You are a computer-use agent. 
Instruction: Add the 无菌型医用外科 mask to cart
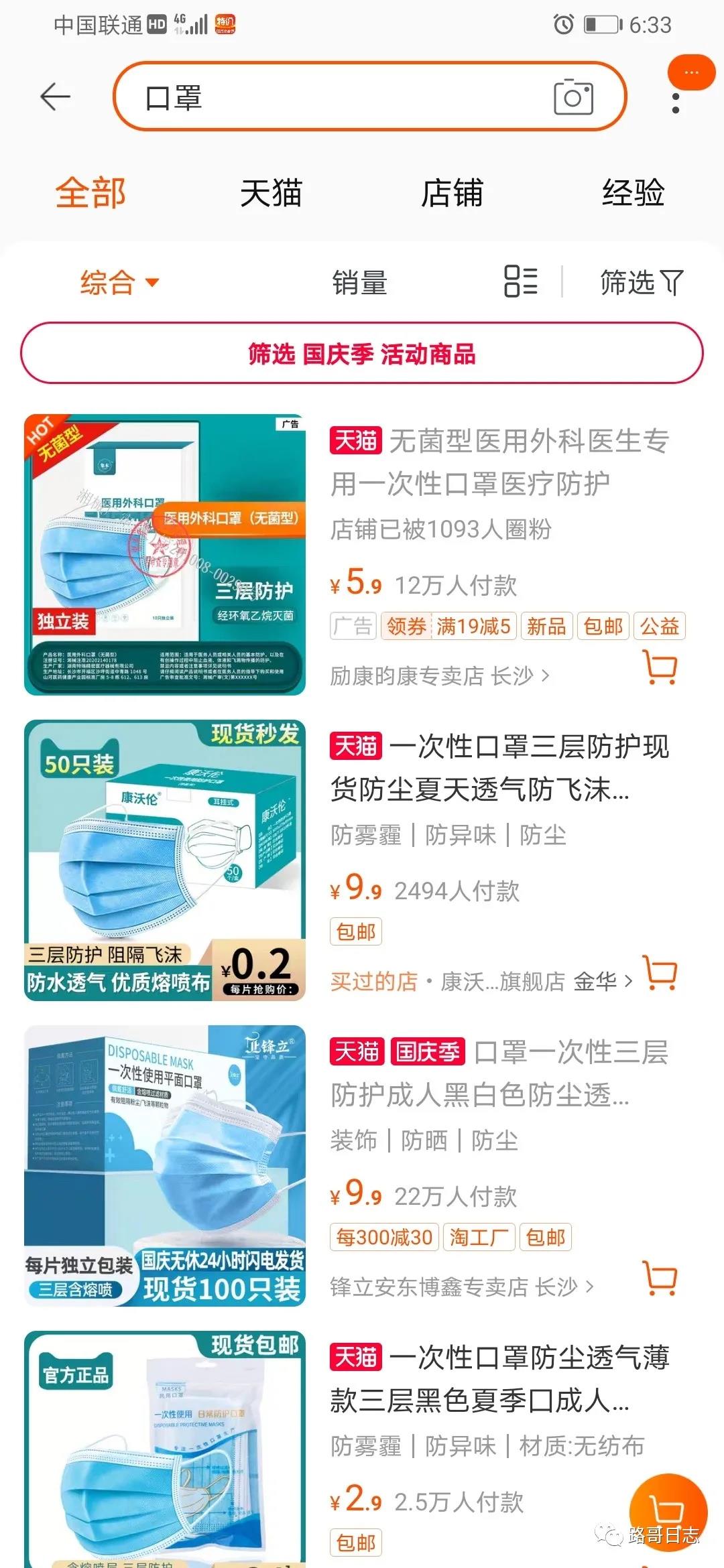(660, 667)
